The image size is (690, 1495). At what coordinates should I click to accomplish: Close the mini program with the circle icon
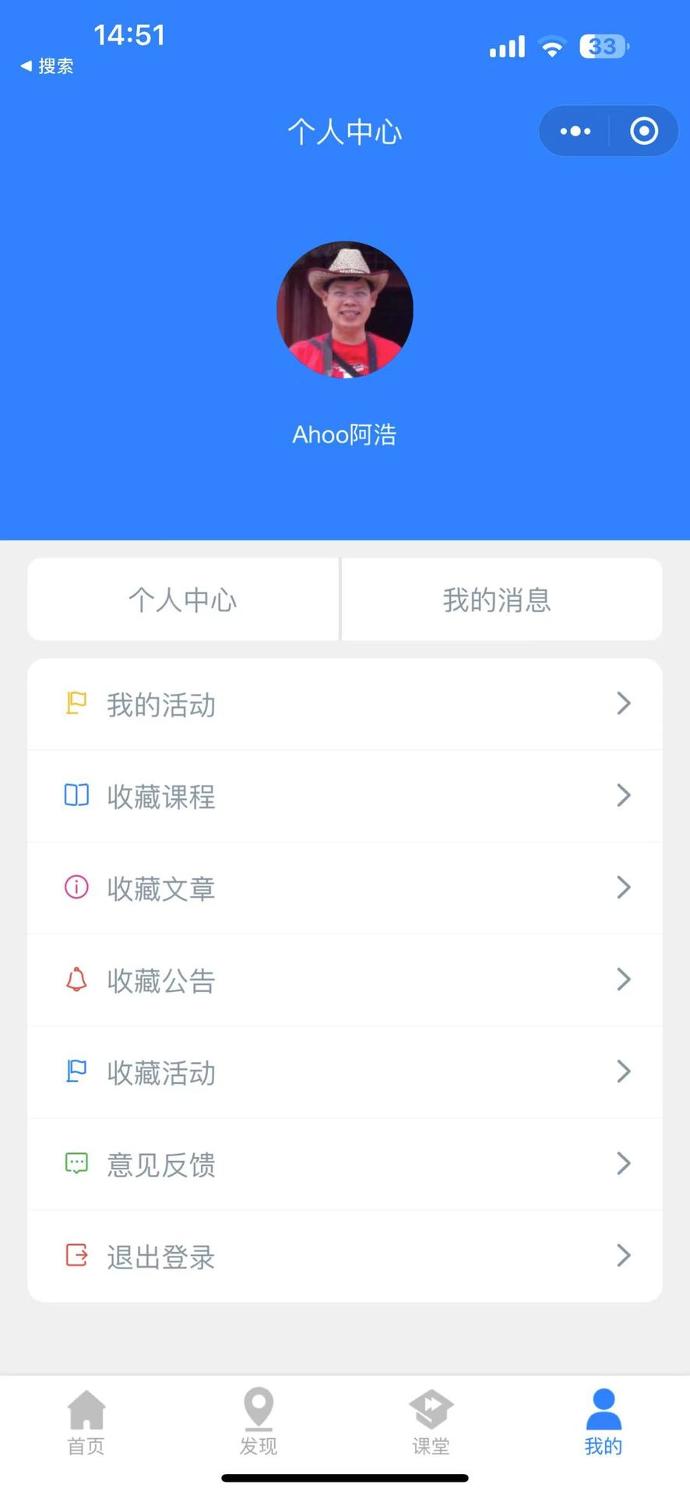(x=644, y=131)
